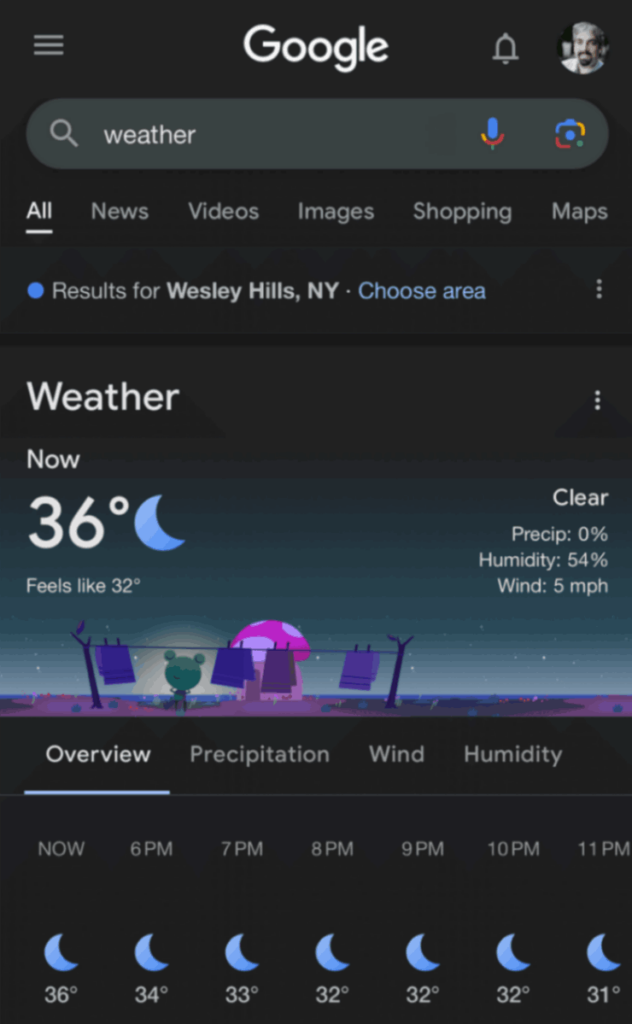Viewport: 632px width, 1024px height.
Task: Switch to the Videos tab
Action: click(x=223, y=212)
